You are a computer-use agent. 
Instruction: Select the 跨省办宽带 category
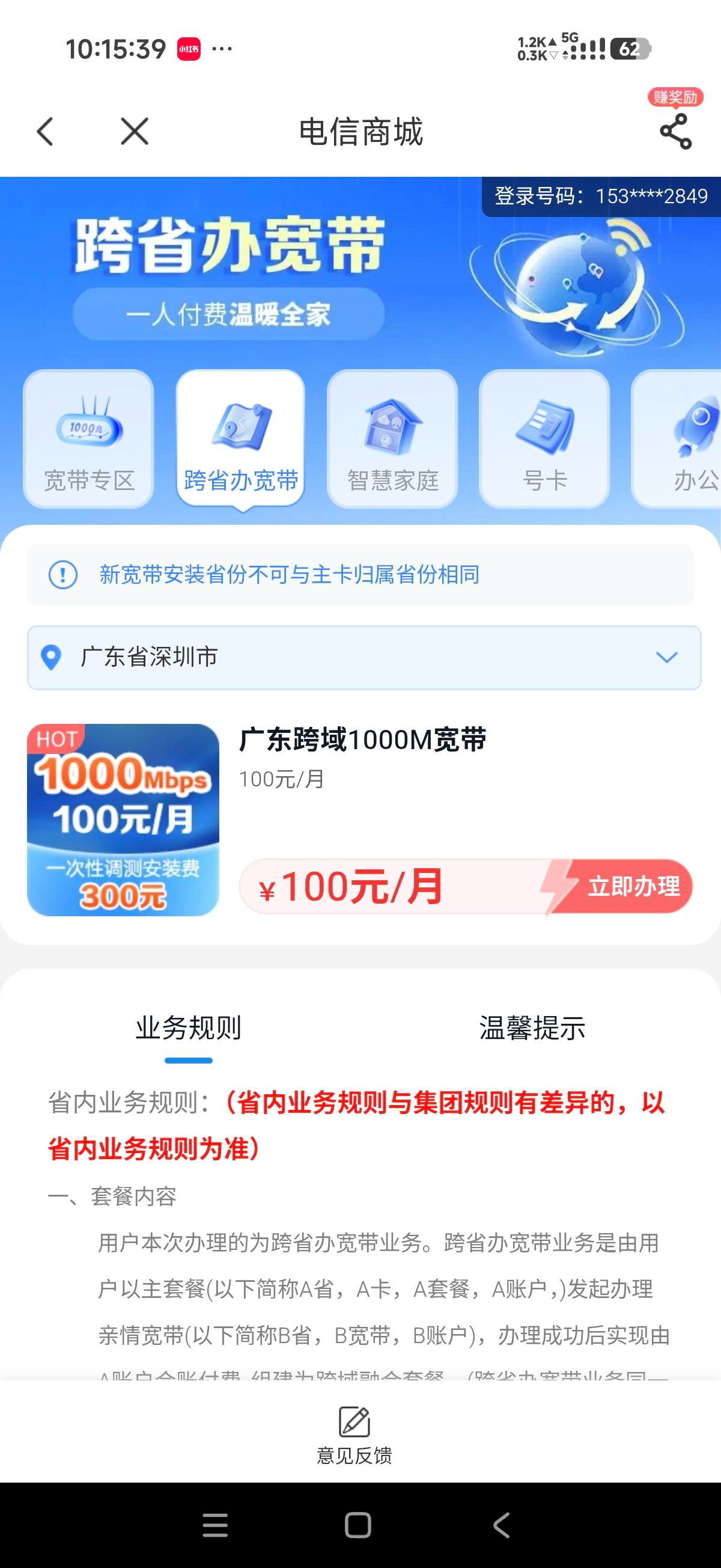point(241,439)
